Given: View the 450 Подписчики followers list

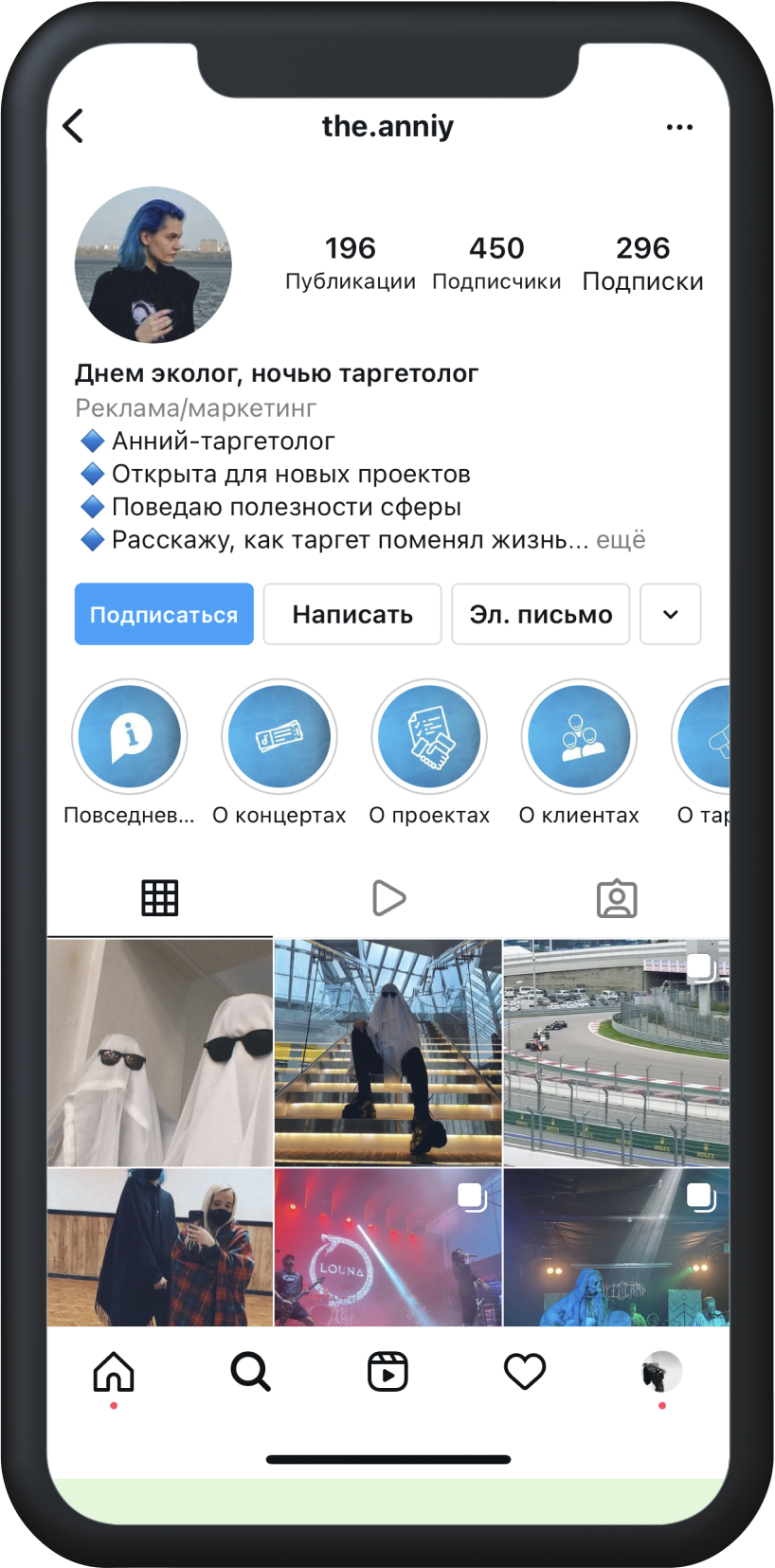Looking at the screenshot, I should point(496,262).
